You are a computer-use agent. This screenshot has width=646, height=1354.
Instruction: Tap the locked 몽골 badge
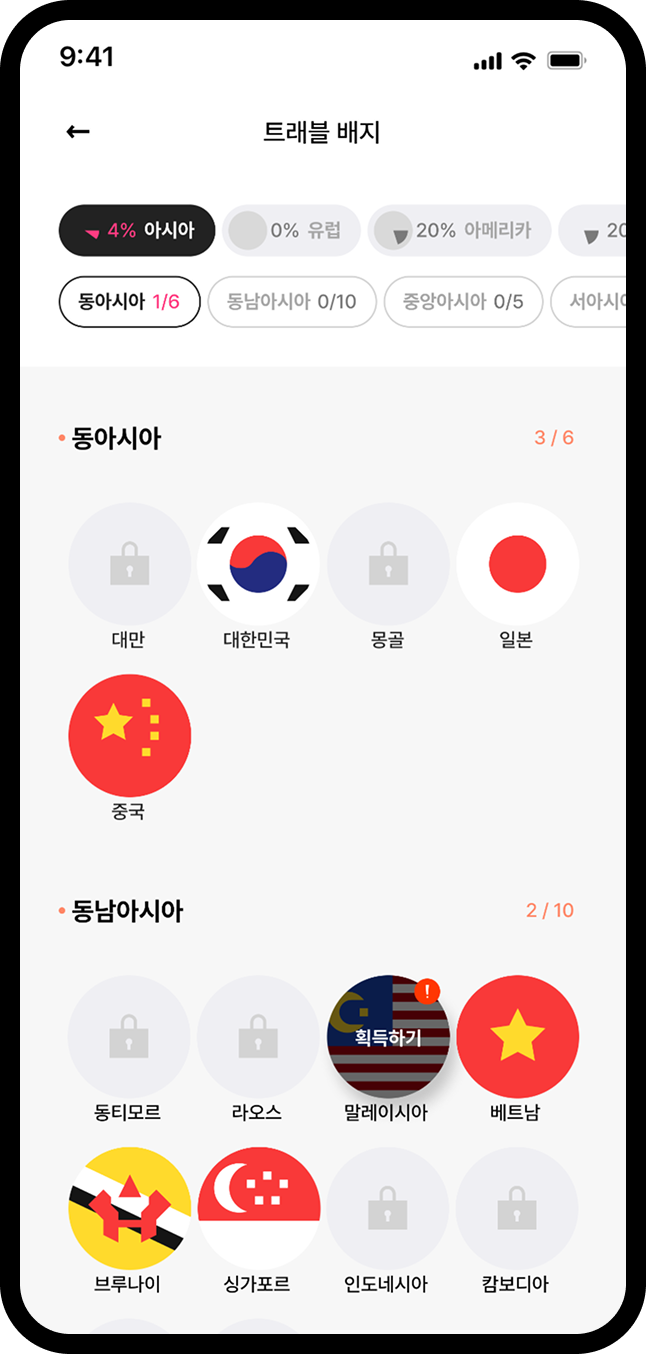point(388,564)
